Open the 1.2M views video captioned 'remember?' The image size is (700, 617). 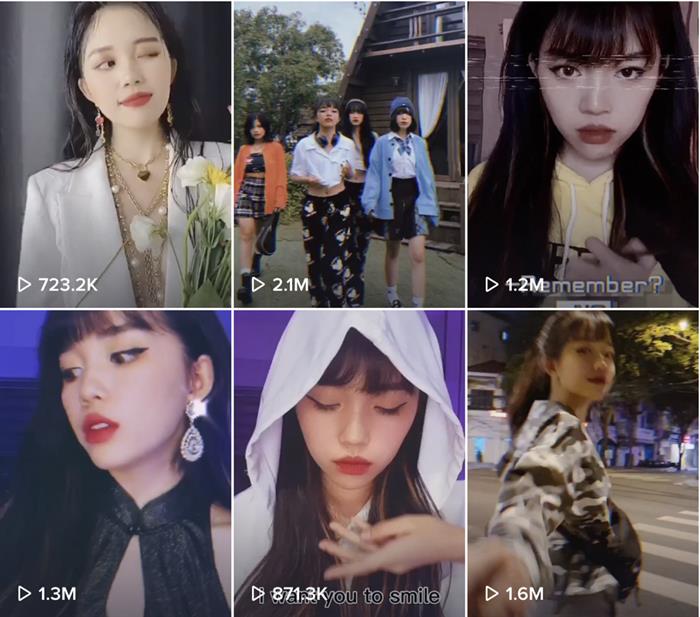583,153
